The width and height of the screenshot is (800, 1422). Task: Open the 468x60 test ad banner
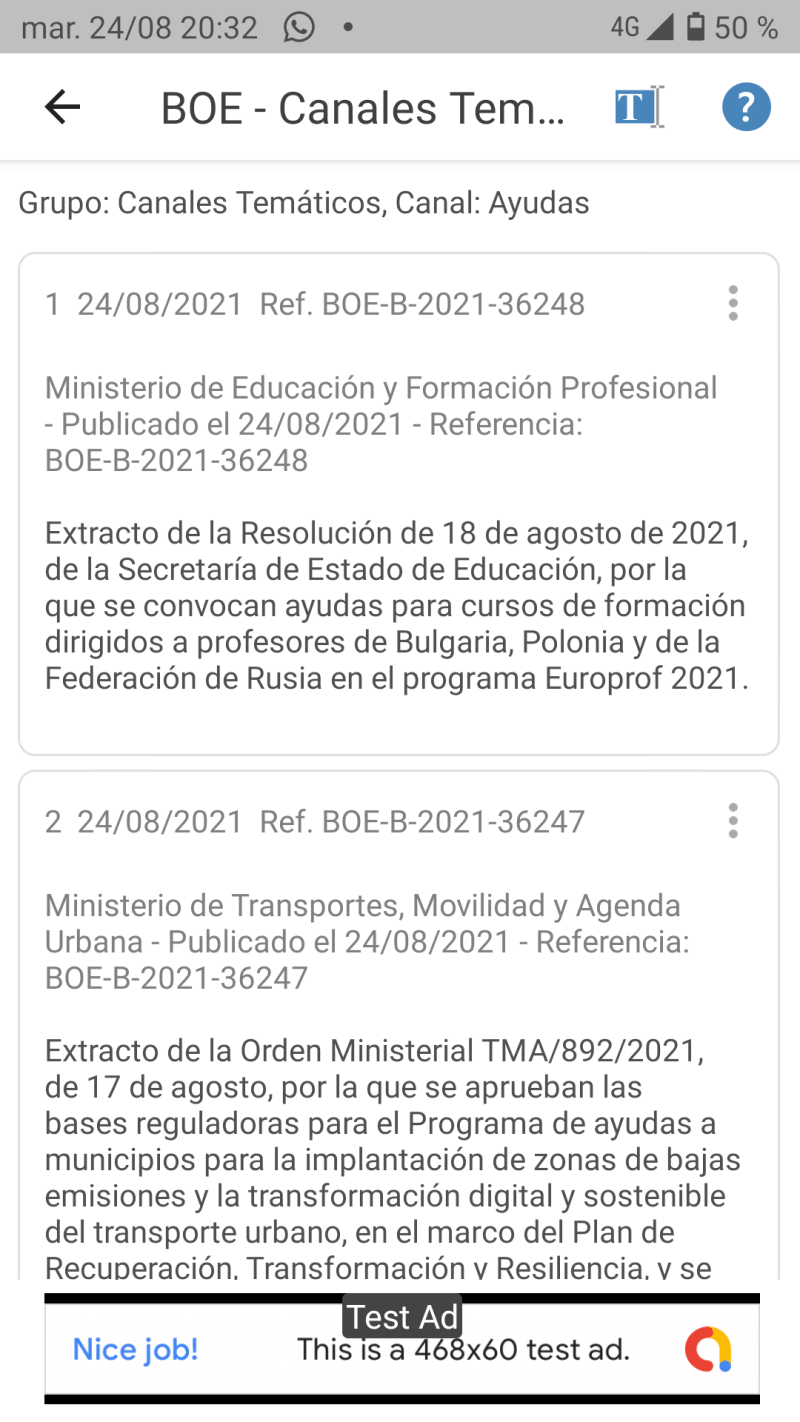402,1350
